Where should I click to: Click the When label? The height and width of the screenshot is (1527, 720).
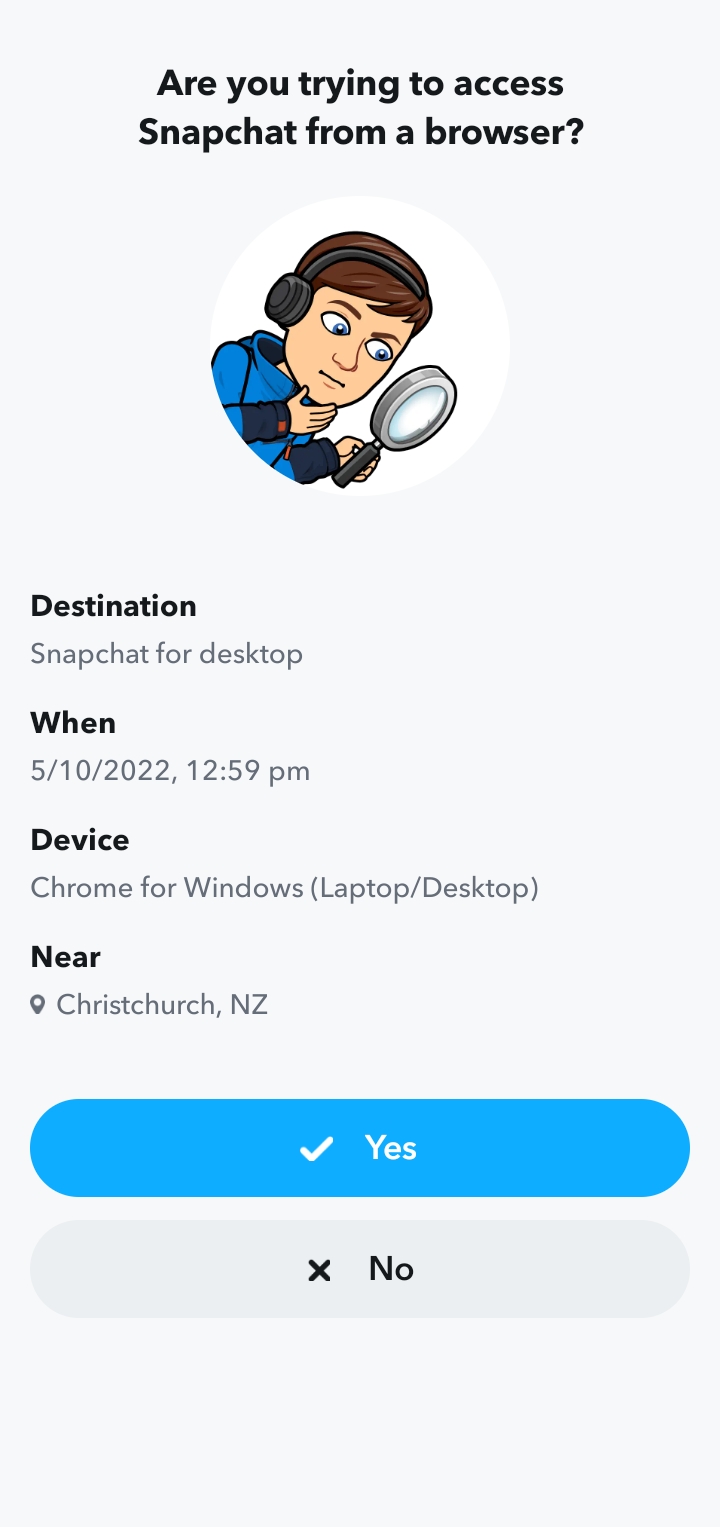73,723
